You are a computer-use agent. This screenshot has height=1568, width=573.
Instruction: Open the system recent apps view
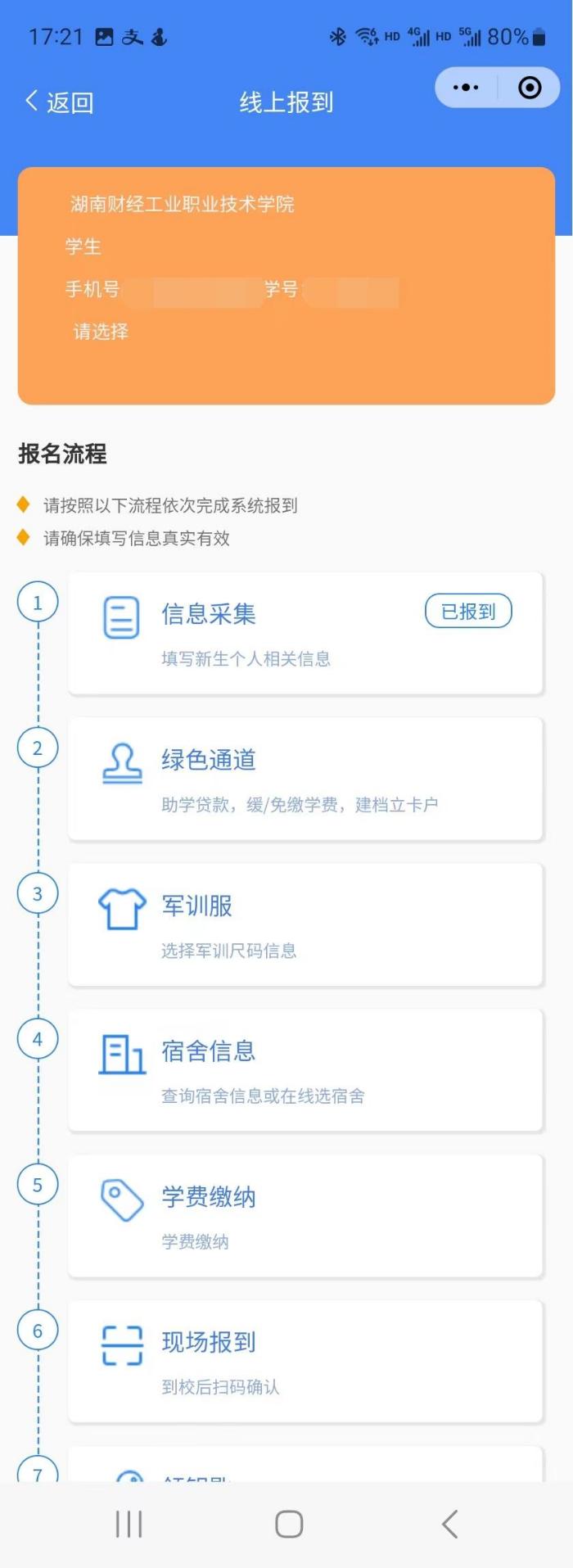pyautogui.click(x=129, y=1524)
